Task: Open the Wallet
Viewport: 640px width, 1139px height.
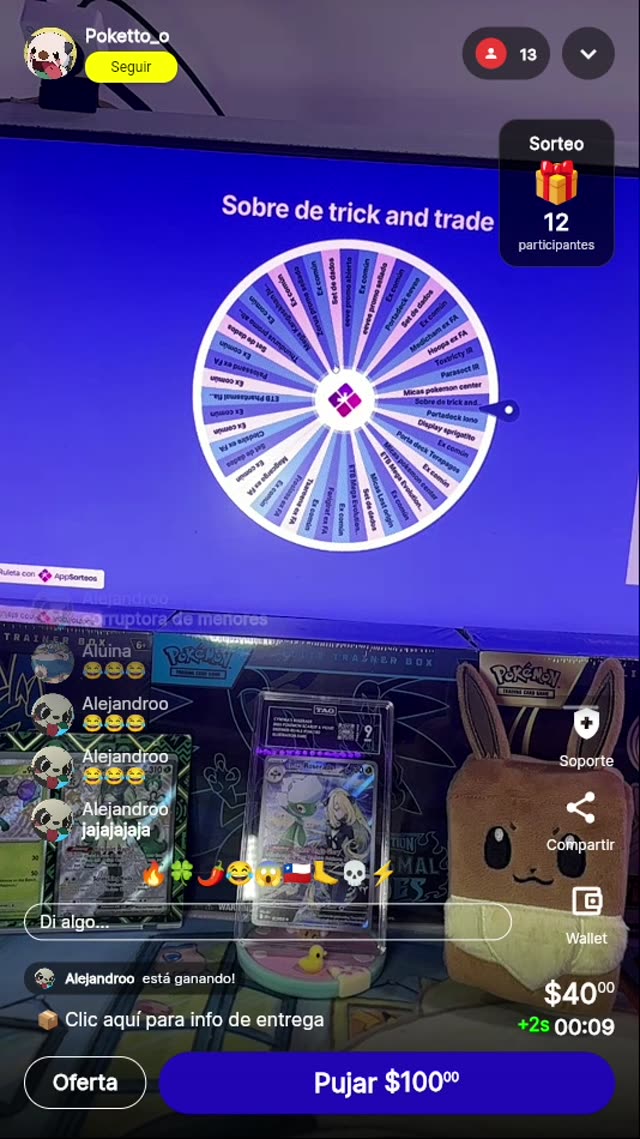Action: [586, 912]
